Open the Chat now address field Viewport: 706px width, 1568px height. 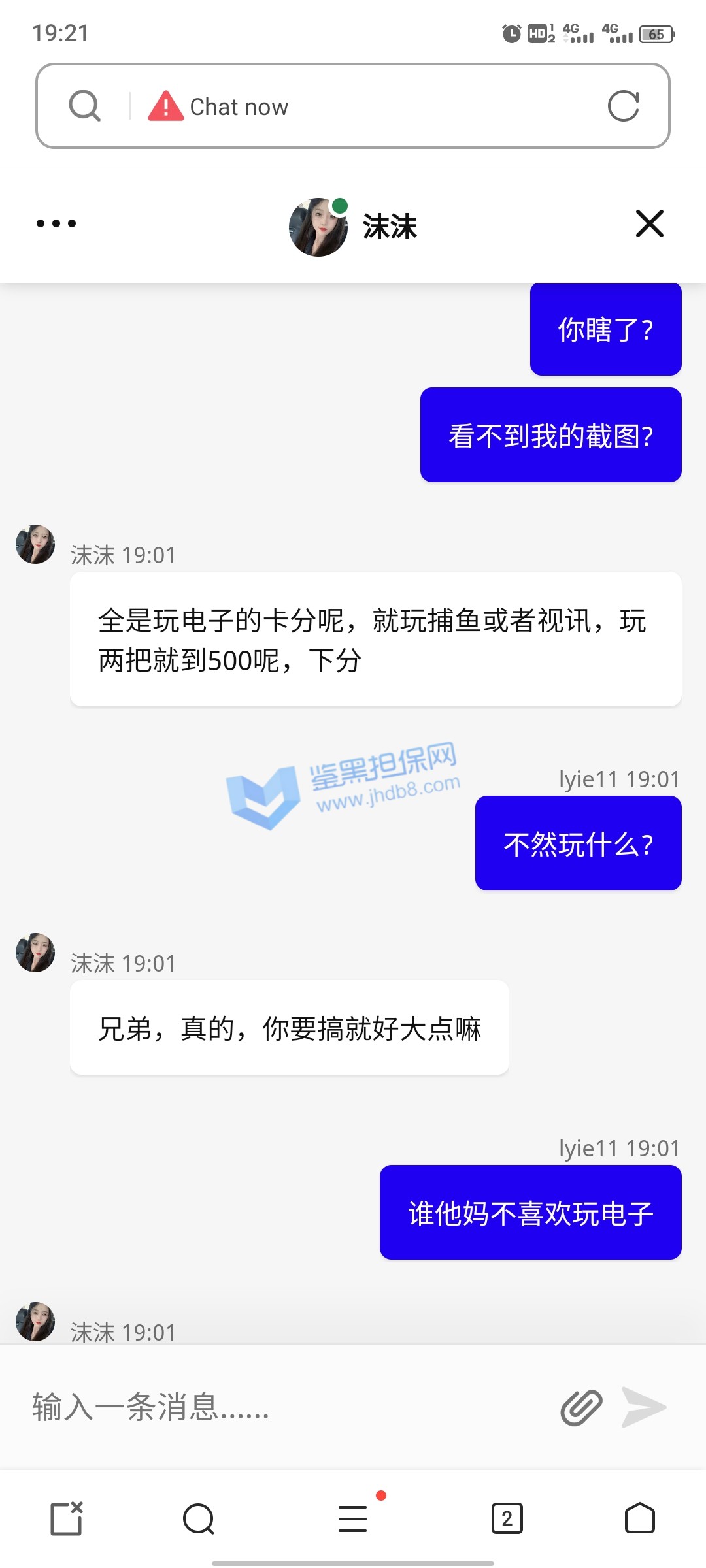[366, 106]
